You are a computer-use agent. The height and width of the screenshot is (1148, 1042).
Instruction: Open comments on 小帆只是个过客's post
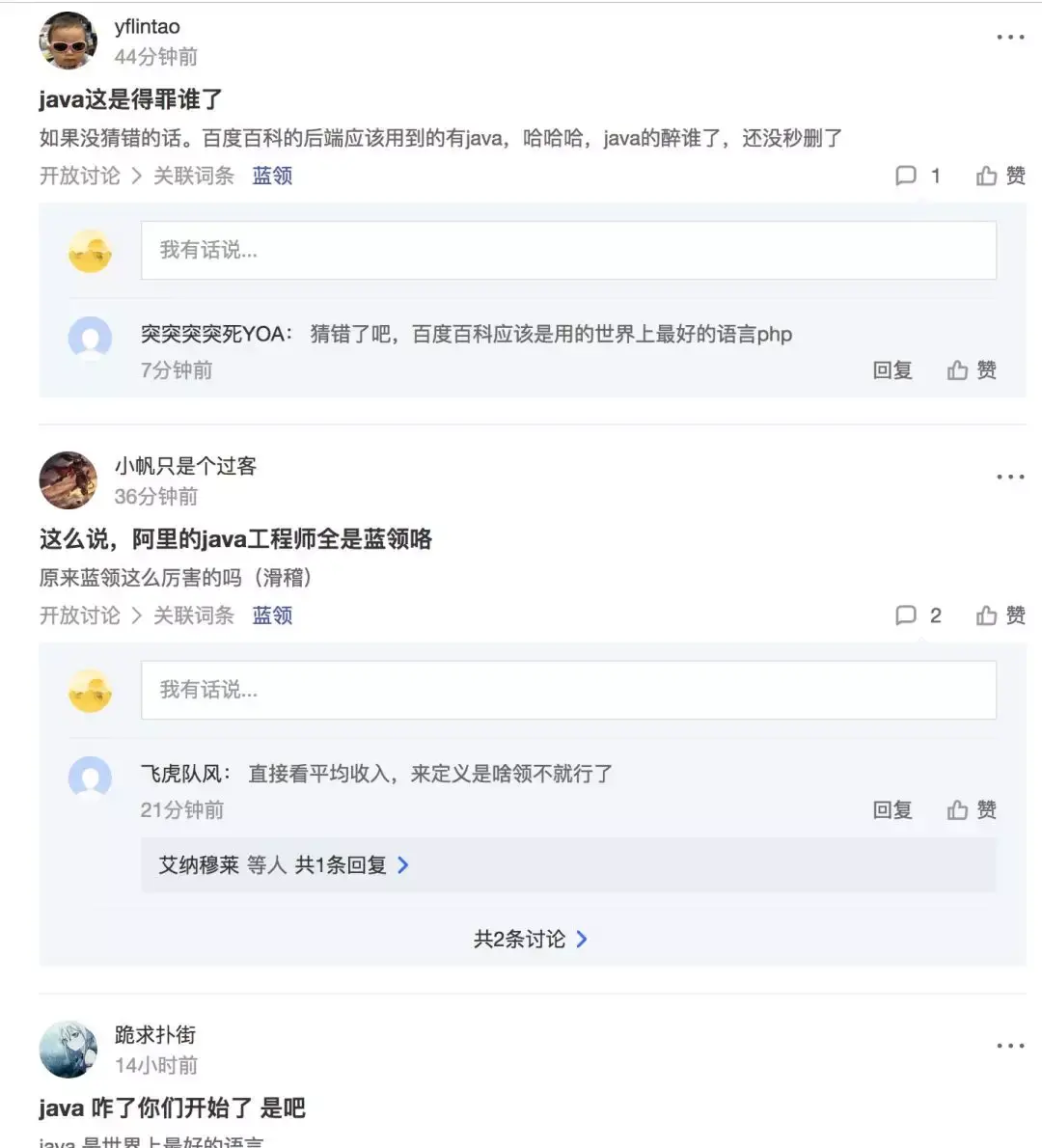pos(917,615)
